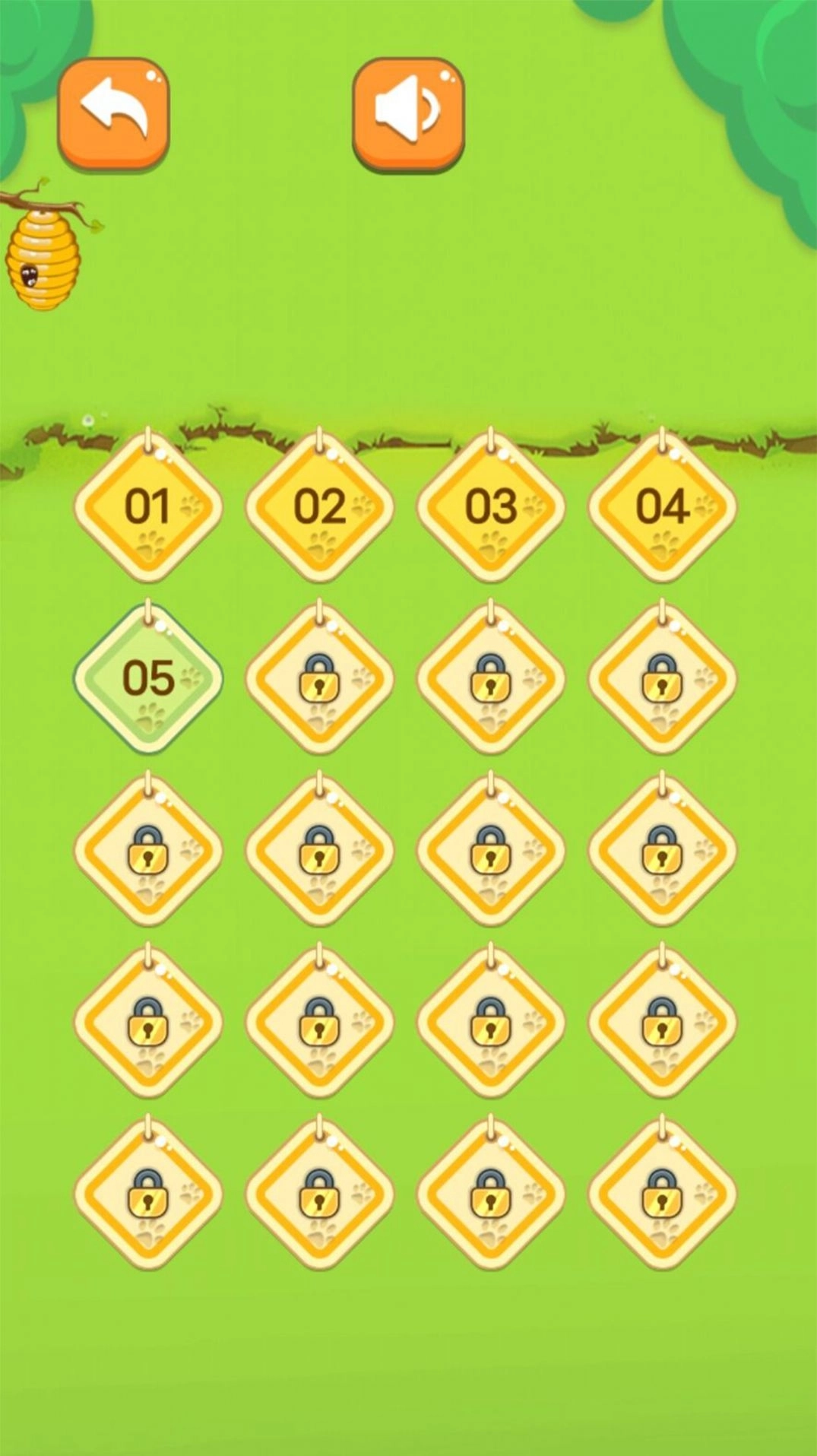
Task: Open level 01
Action: click(148, 507)
